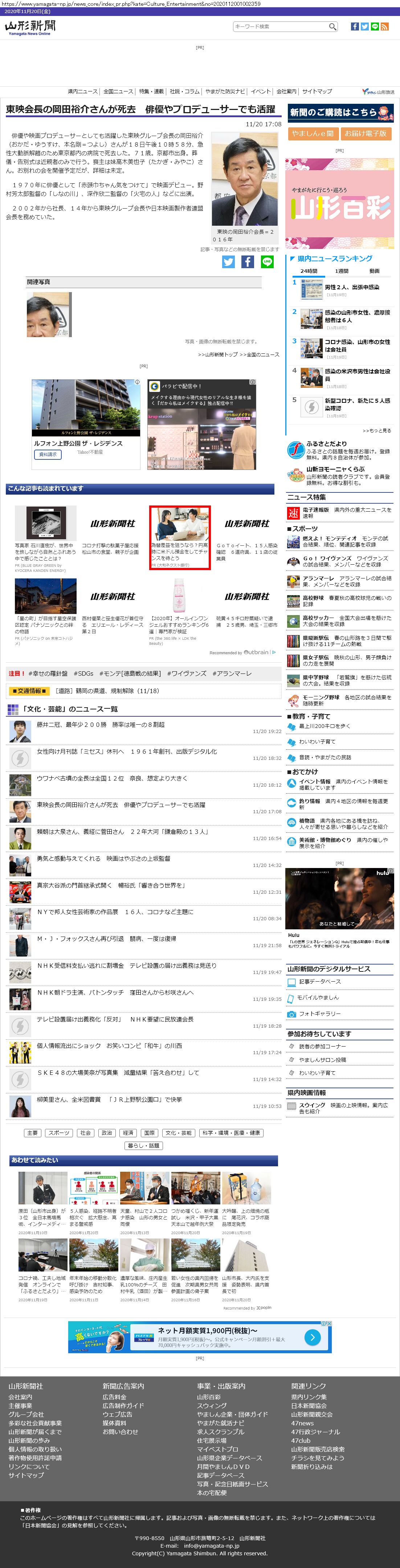The height and width of the screenshot is (1568, 400).
Task: Open ranking story 男性２人、出張中感染
Action: point(351,287)
